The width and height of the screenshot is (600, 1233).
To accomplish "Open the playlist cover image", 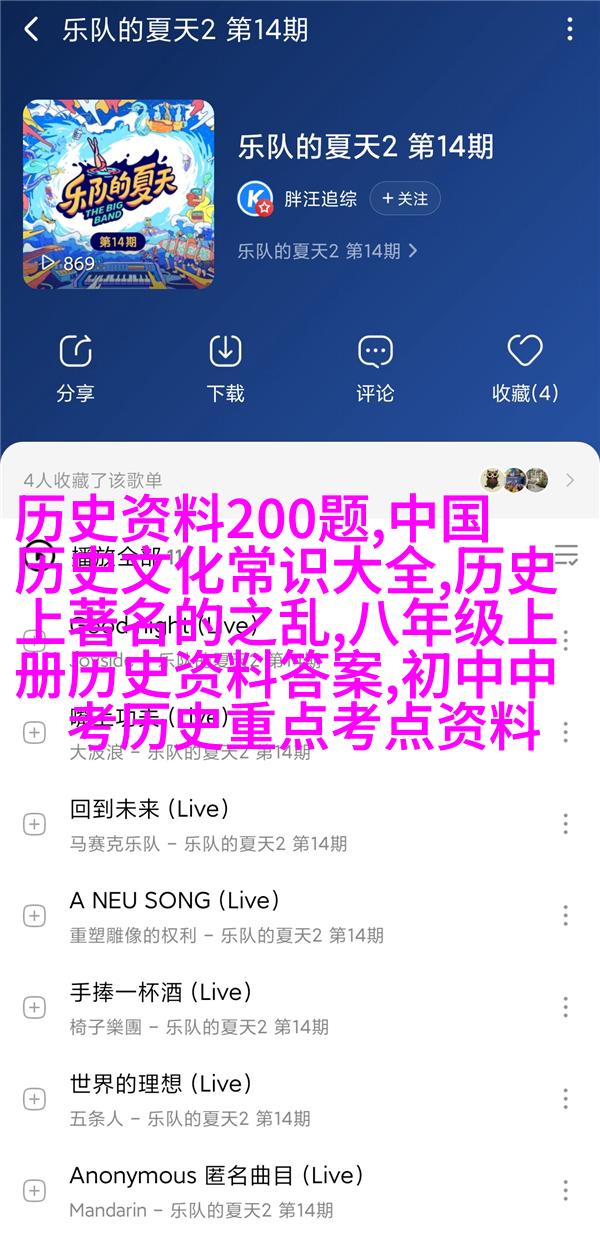I will [118, 194].
